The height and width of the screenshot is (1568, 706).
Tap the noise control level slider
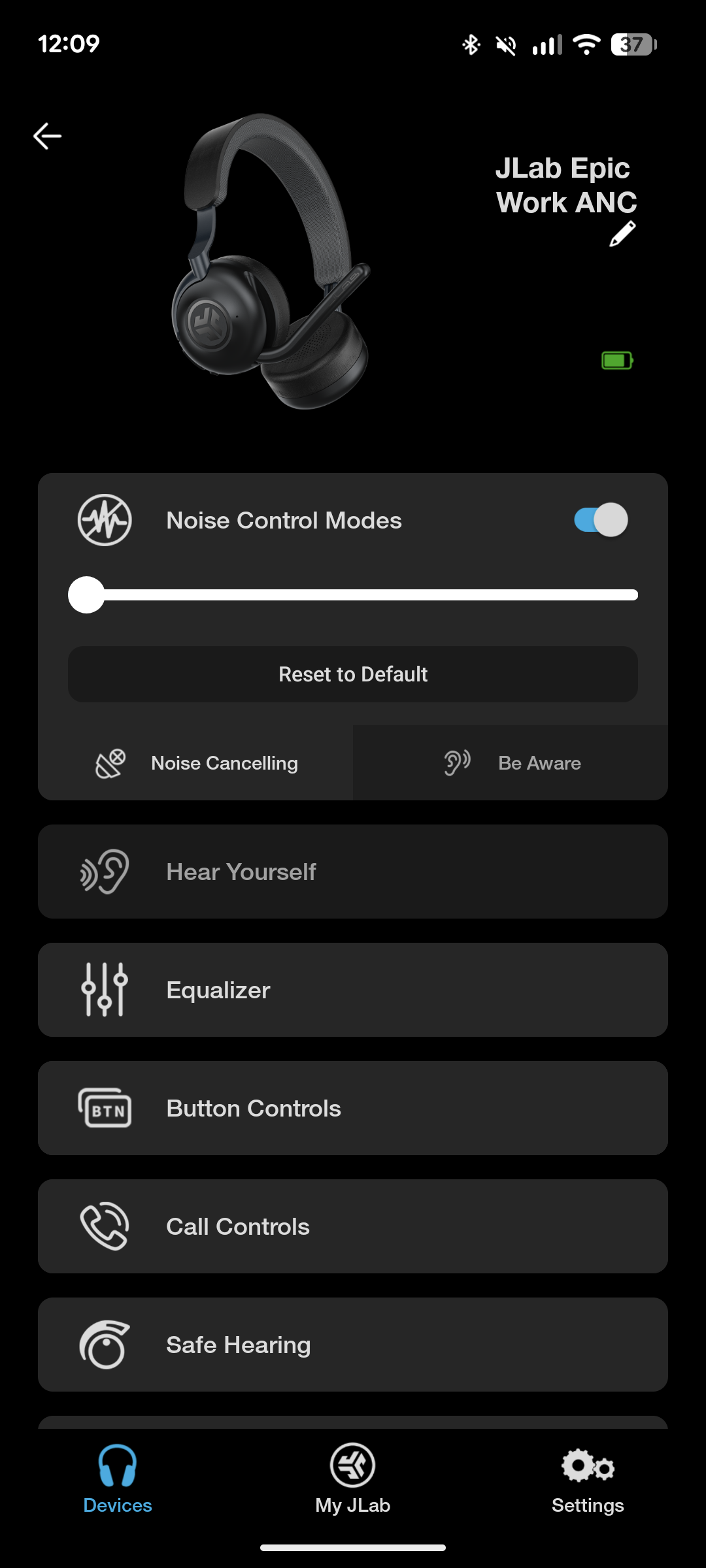click(353, 595)
